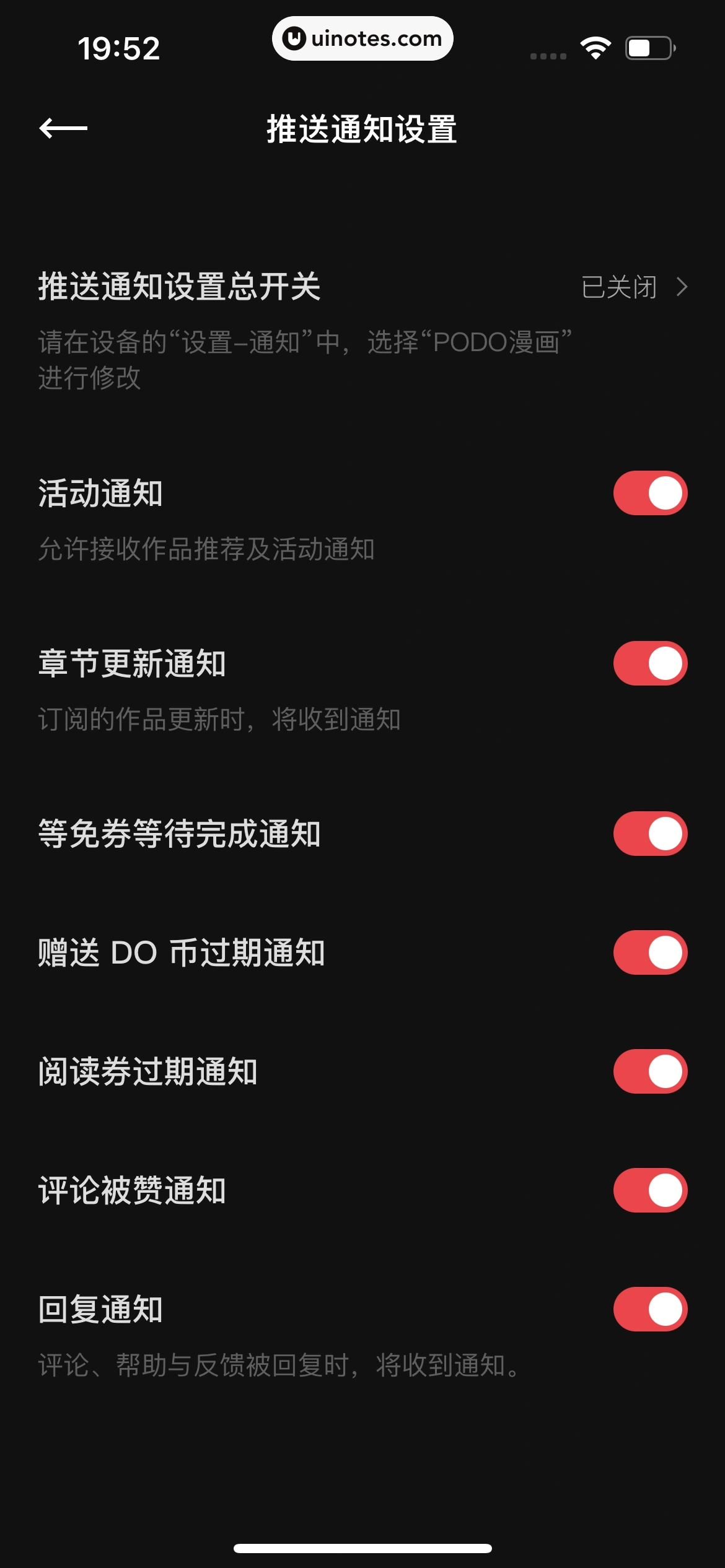Go back using the arrow icon
The width and height of the screenshot is (725, 1568).
click(x=63, y=129)
